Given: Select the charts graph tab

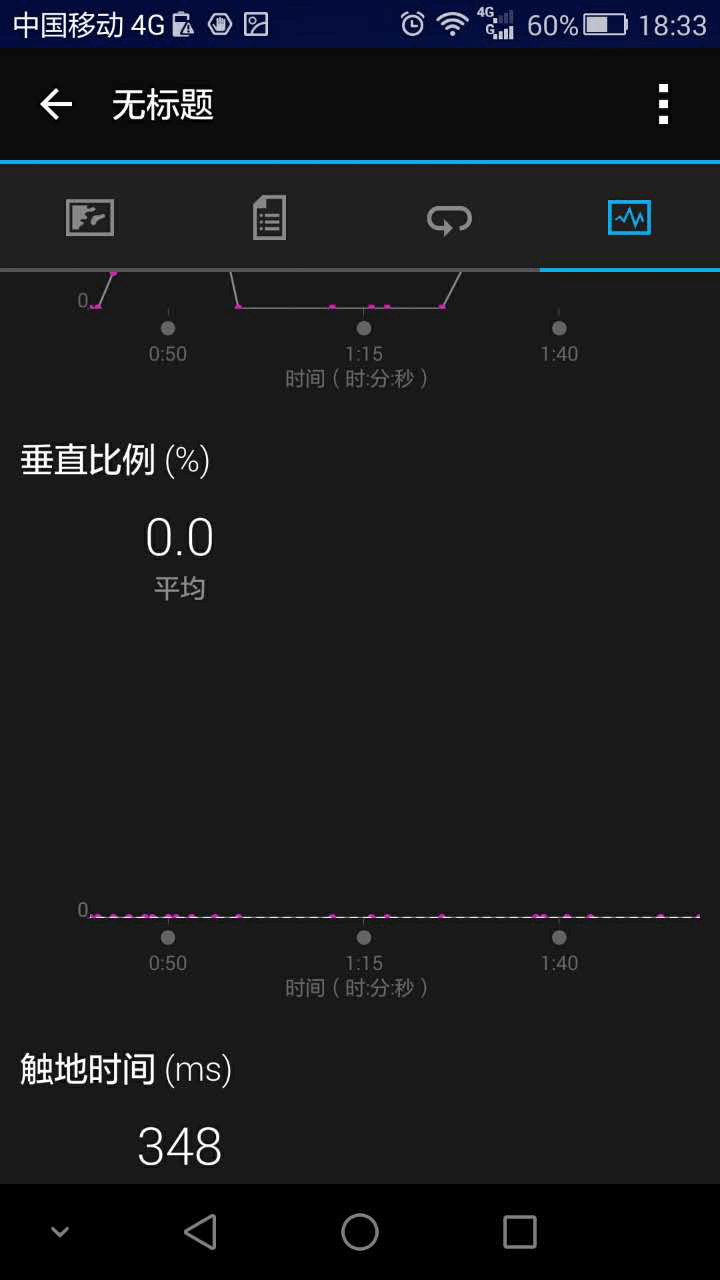Looking at the screenshot, I should (x=629, y=217).
